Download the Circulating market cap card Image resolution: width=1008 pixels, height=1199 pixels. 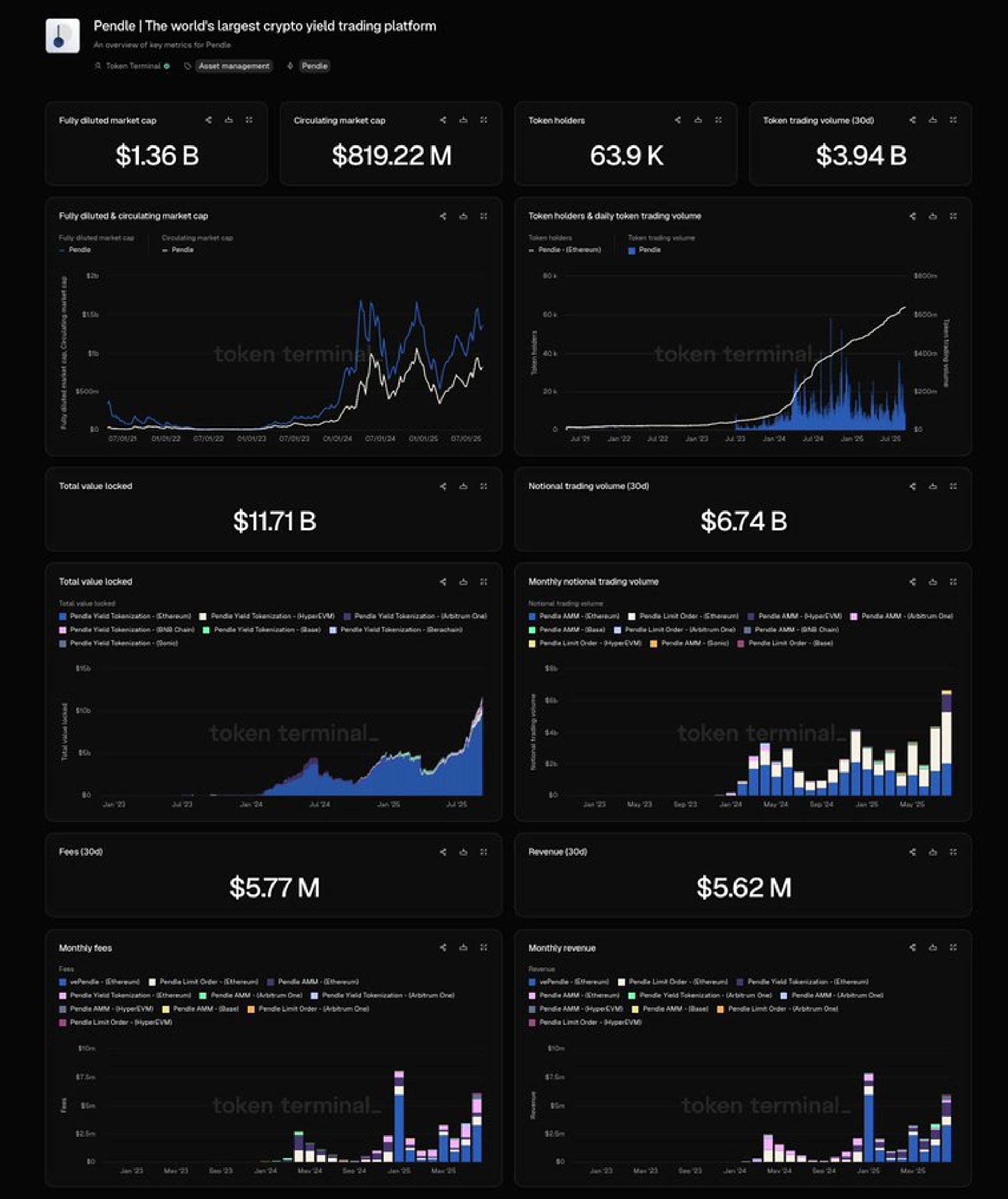(x=464, y=120)
